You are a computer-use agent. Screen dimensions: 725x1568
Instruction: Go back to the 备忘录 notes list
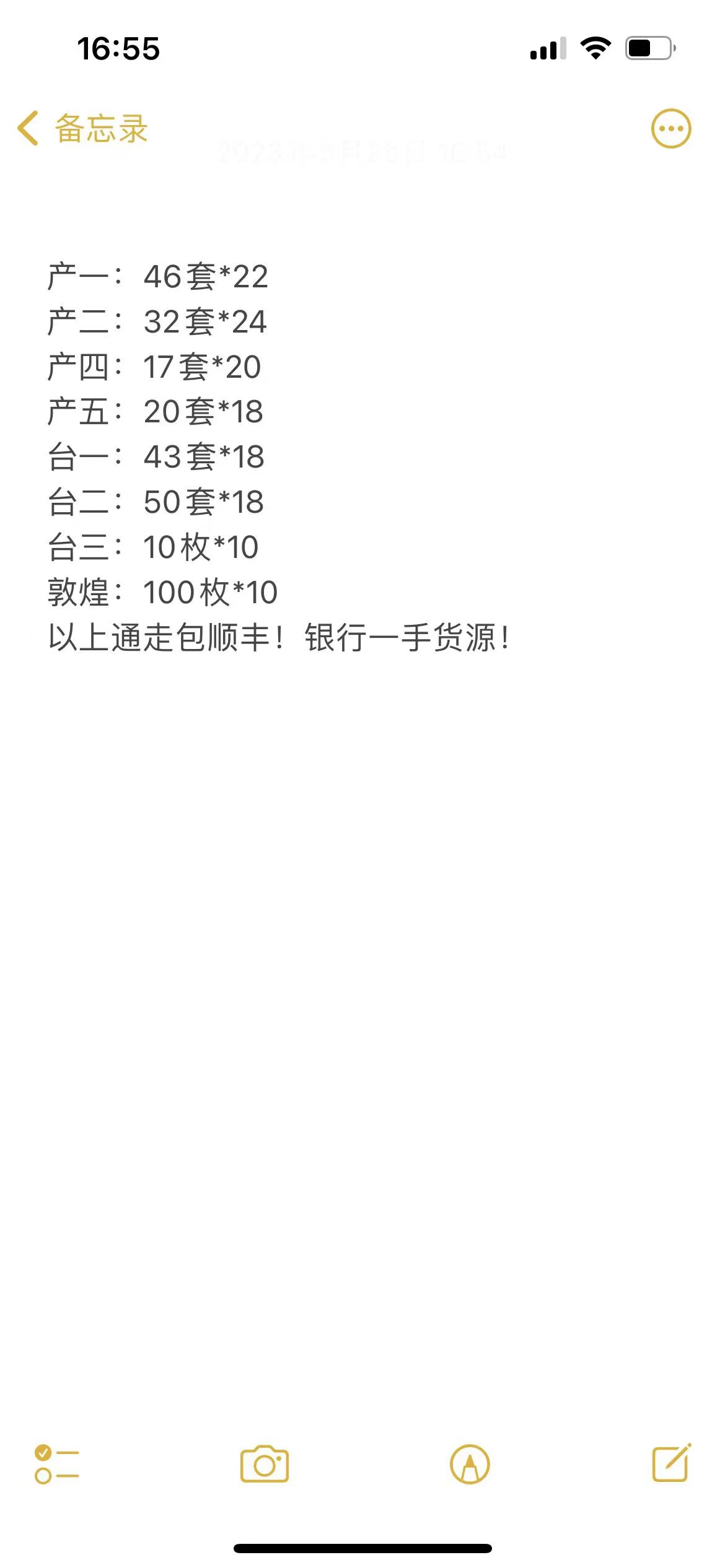point(82,129)
